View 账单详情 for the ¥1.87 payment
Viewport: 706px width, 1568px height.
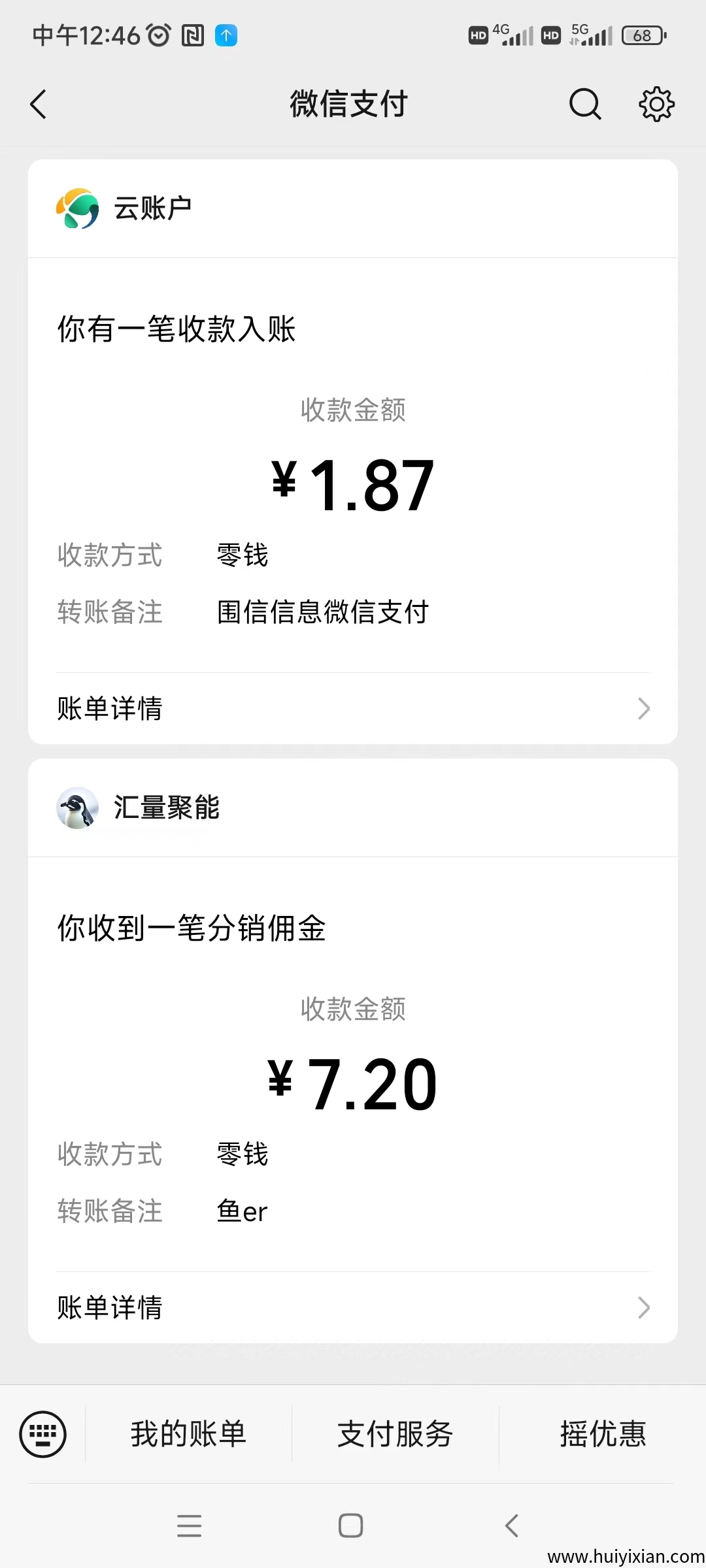coord(353,709)
